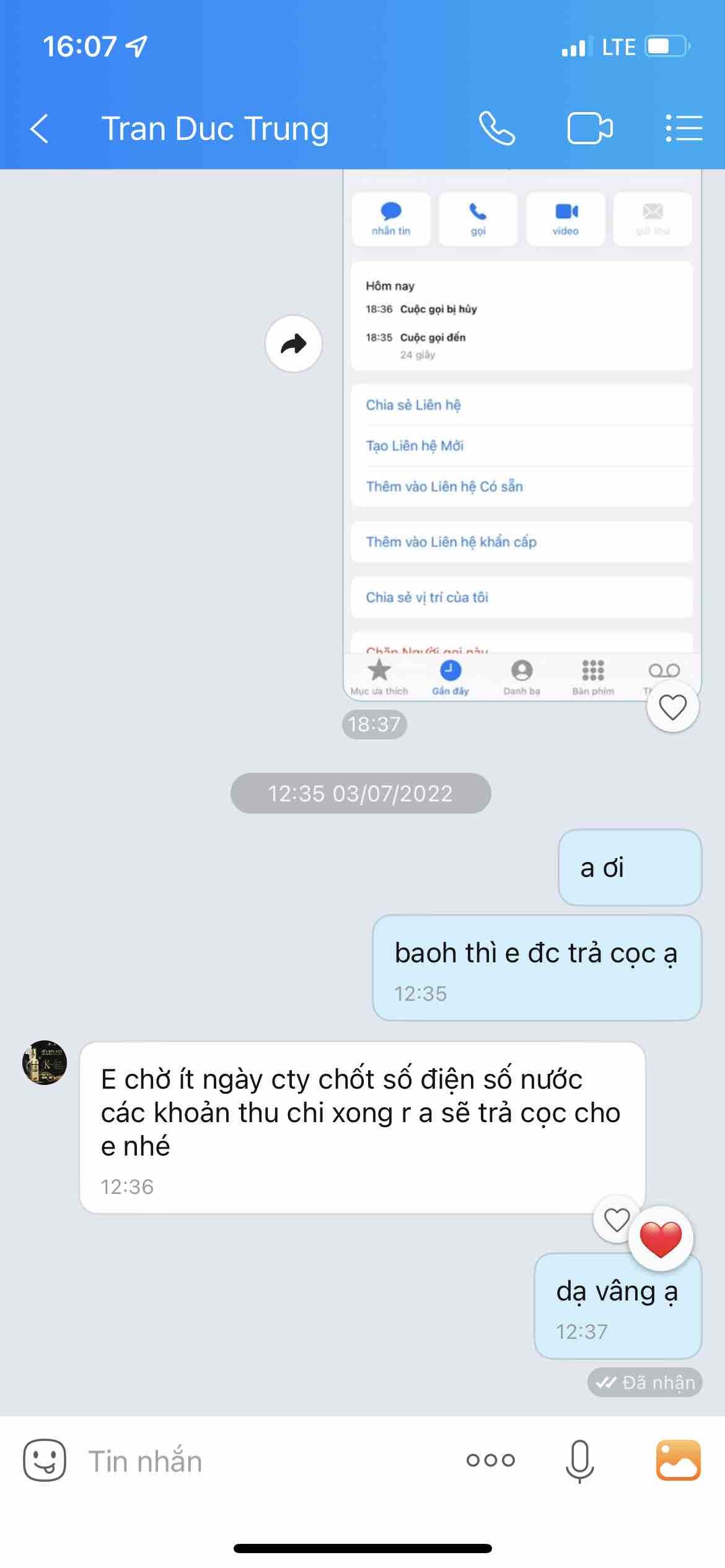Open more attachment options
725x1568 pixels.
(490, 1460)
